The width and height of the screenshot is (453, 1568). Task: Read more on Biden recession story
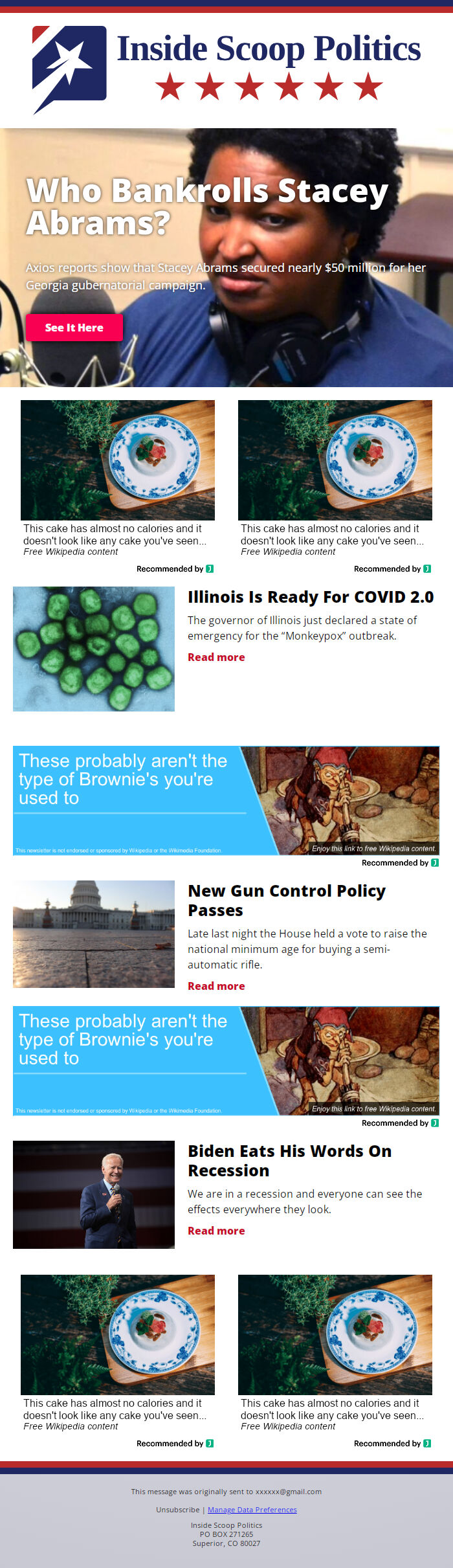(x=216, y=1231)
